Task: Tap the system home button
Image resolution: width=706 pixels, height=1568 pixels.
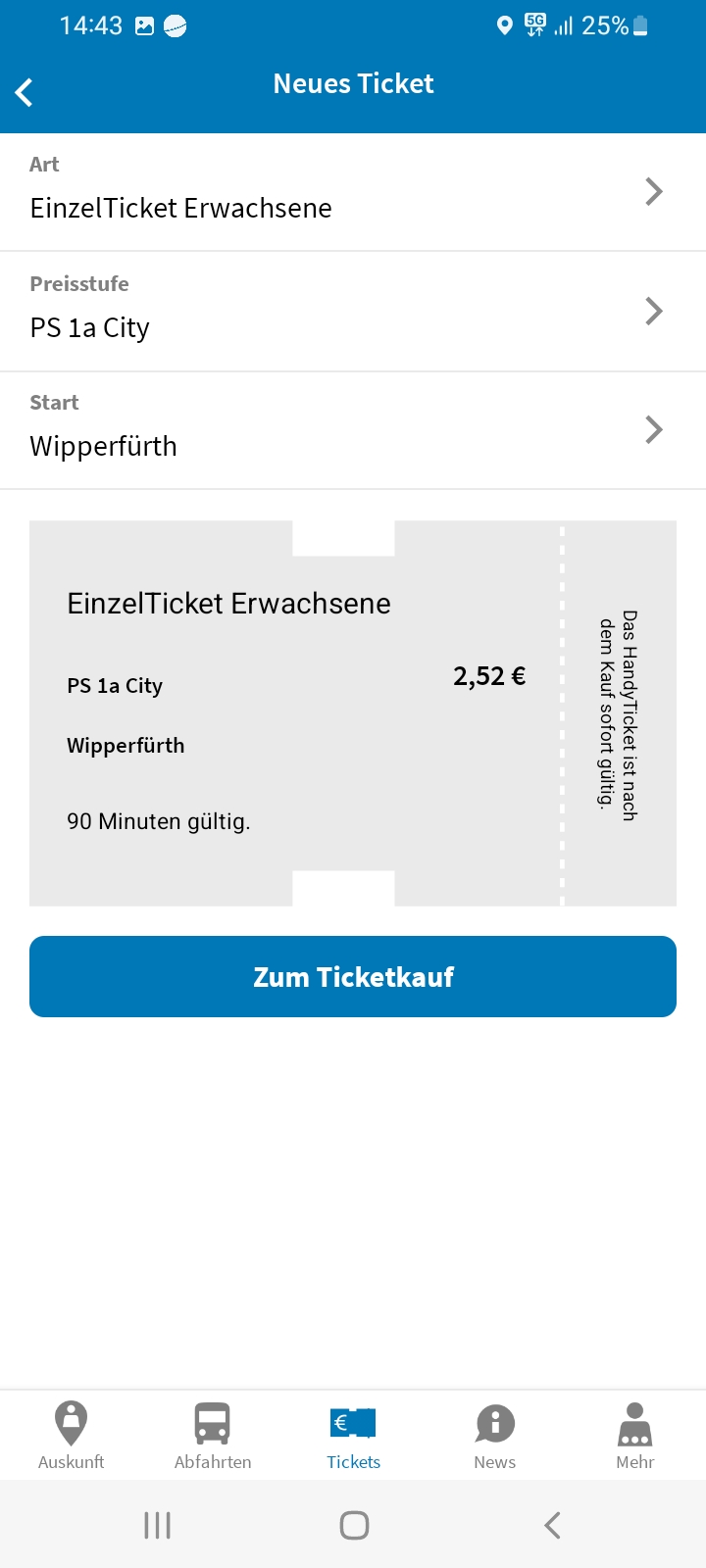Action: click(353, 1525)
